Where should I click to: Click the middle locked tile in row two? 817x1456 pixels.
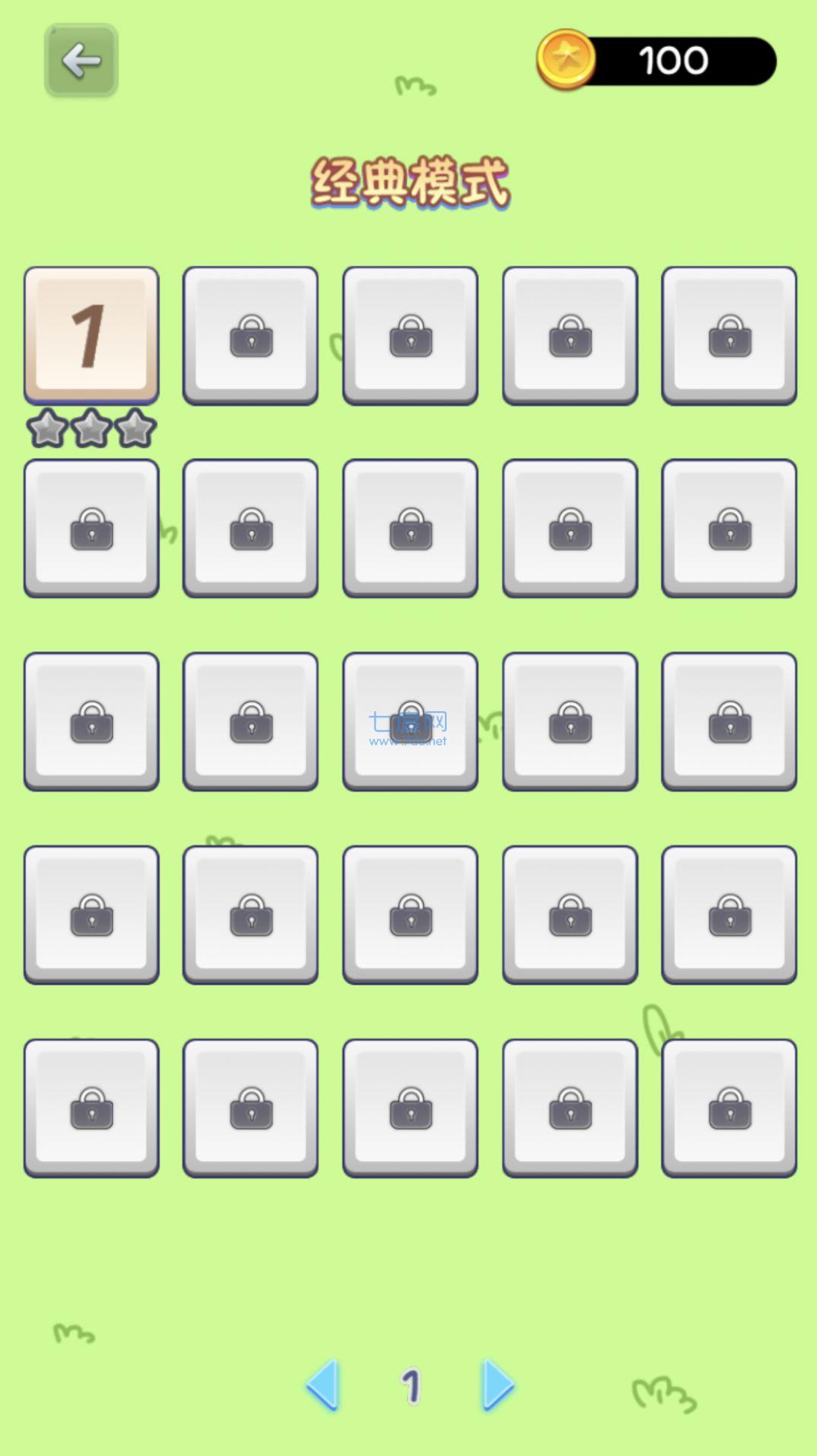[x=410, y=529]
